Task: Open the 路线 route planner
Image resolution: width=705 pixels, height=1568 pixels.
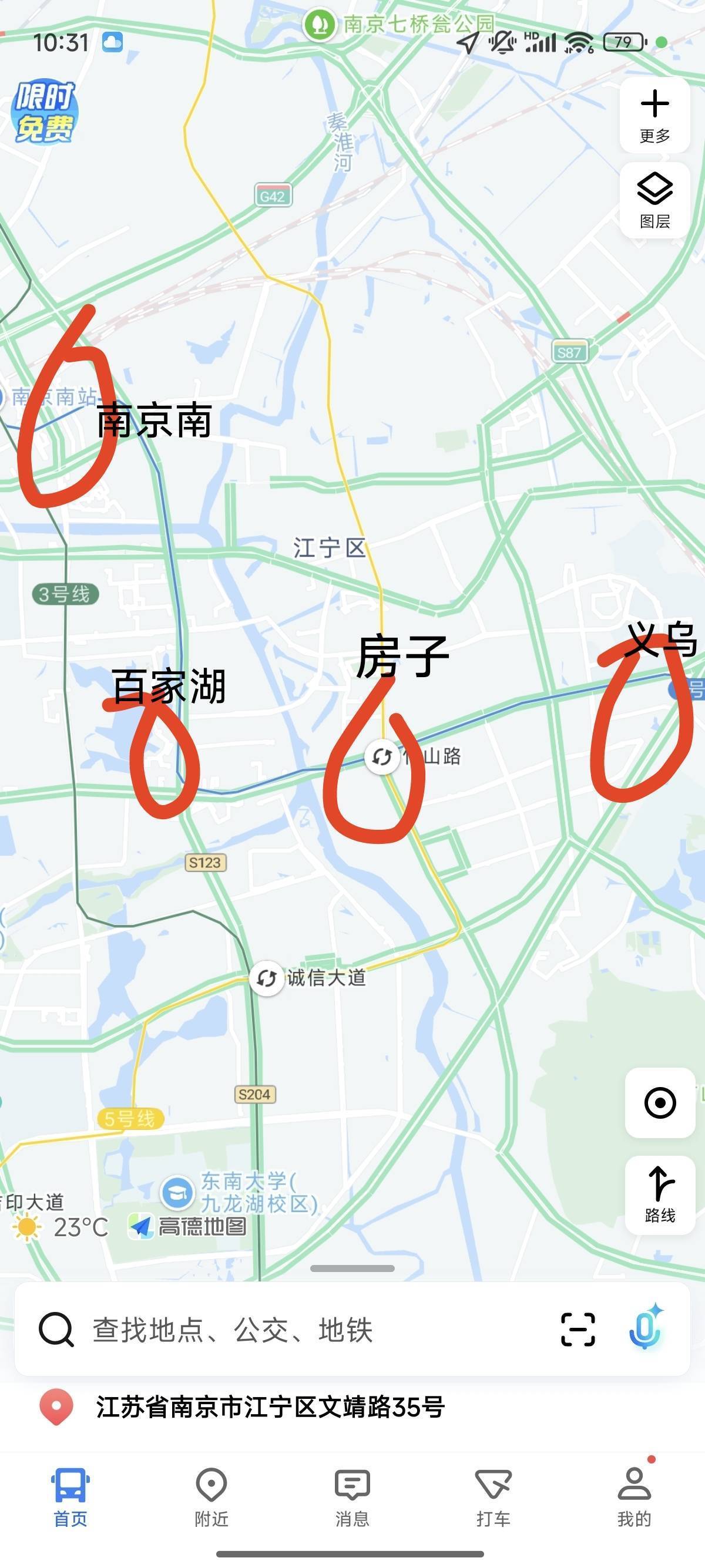Action: point(660,1195)
